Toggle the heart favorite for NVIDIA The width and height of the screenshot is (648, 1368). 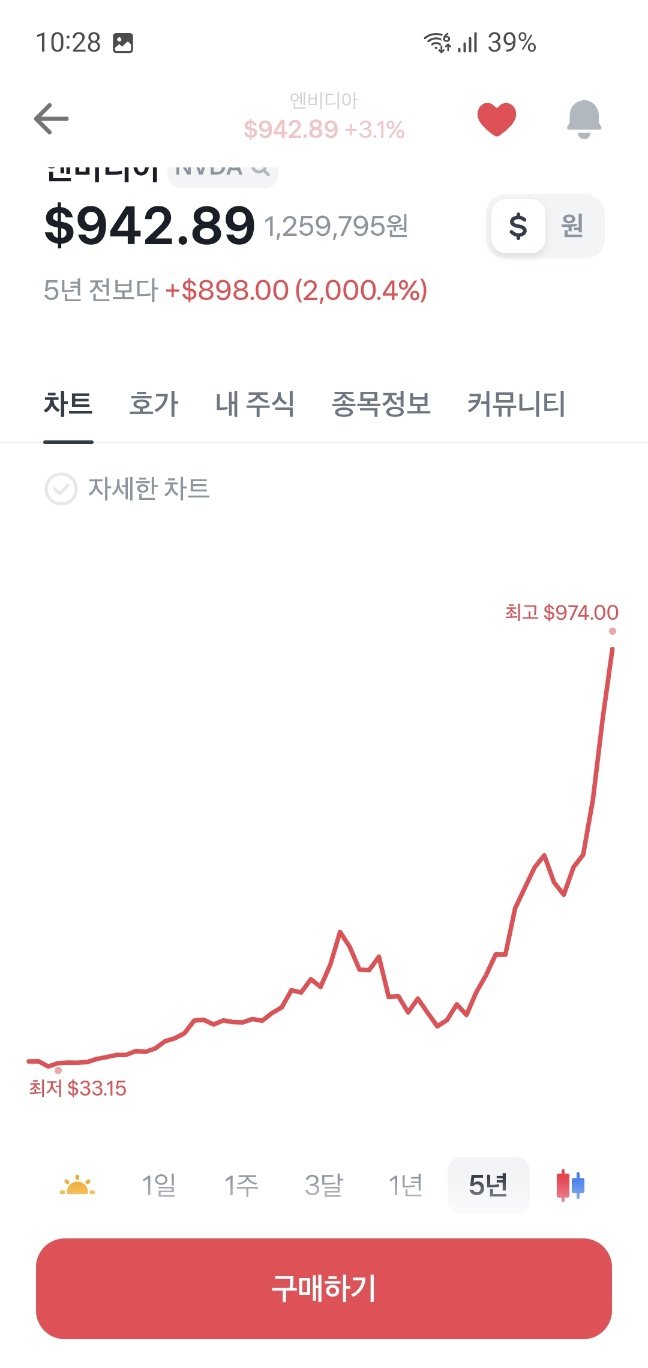tap(496, 120)
